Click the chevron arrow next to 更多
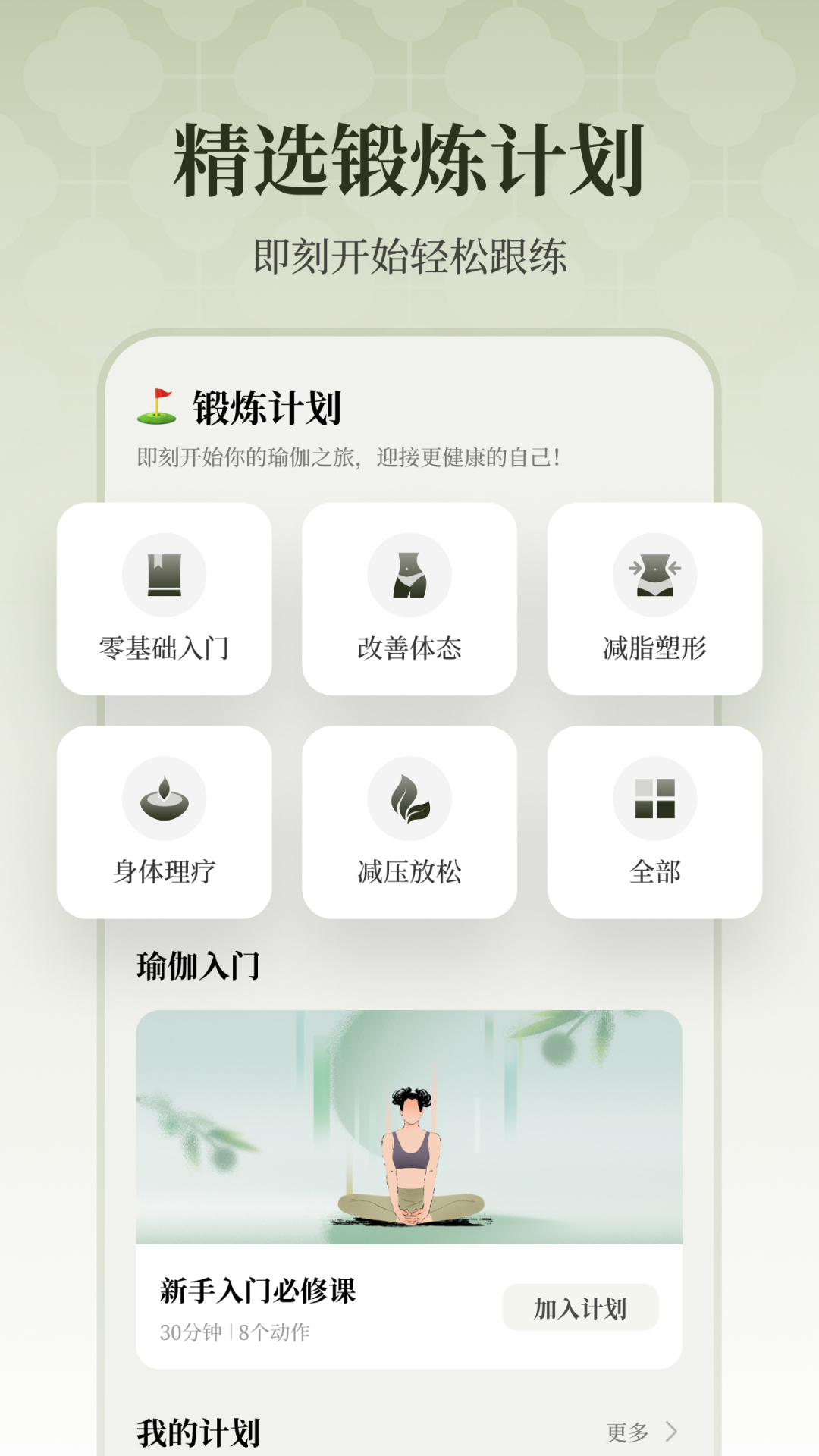This screenshot has width=819, height=1456. [x=672, y=1426]
